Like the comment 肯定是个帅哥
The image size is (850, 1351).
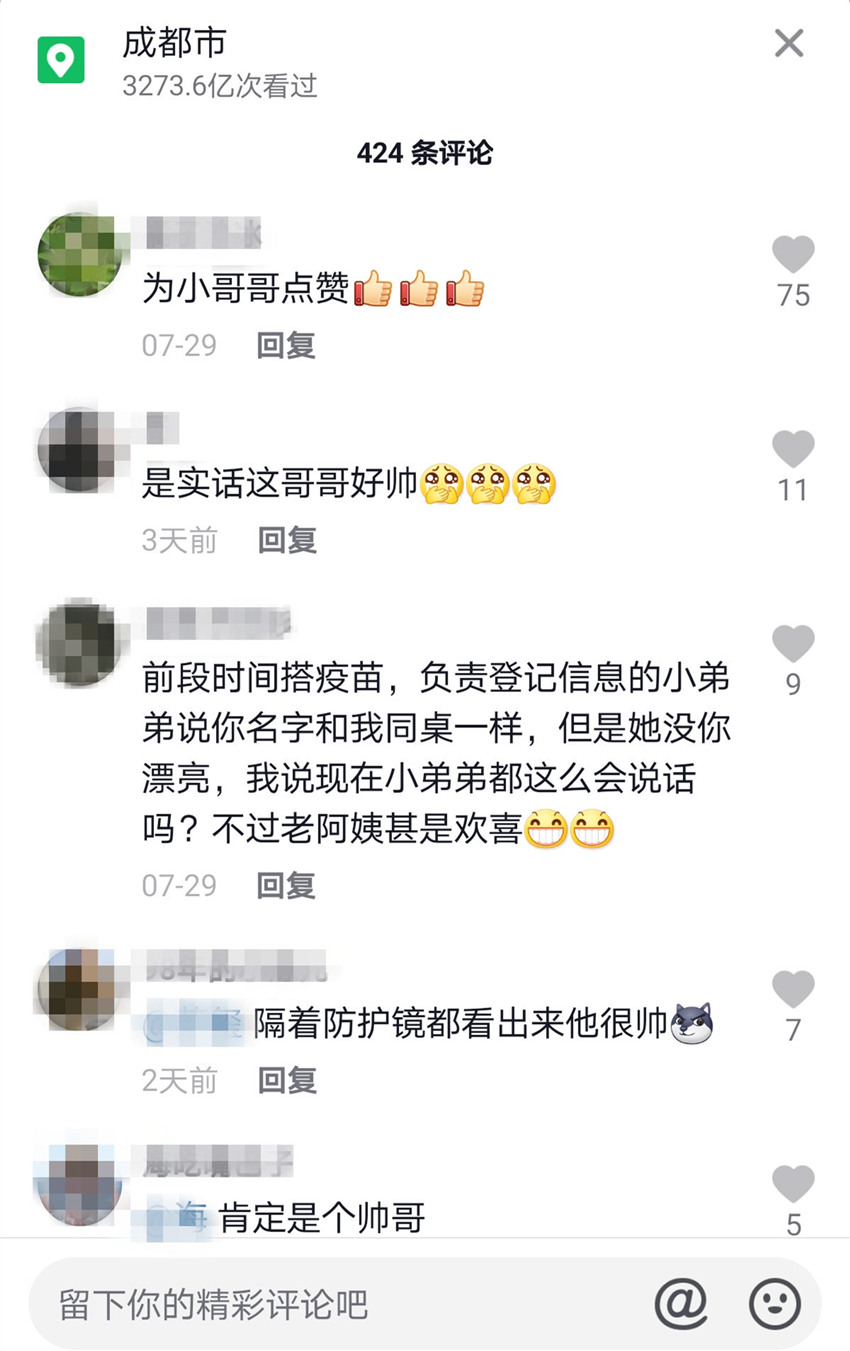pos(793,1185)
